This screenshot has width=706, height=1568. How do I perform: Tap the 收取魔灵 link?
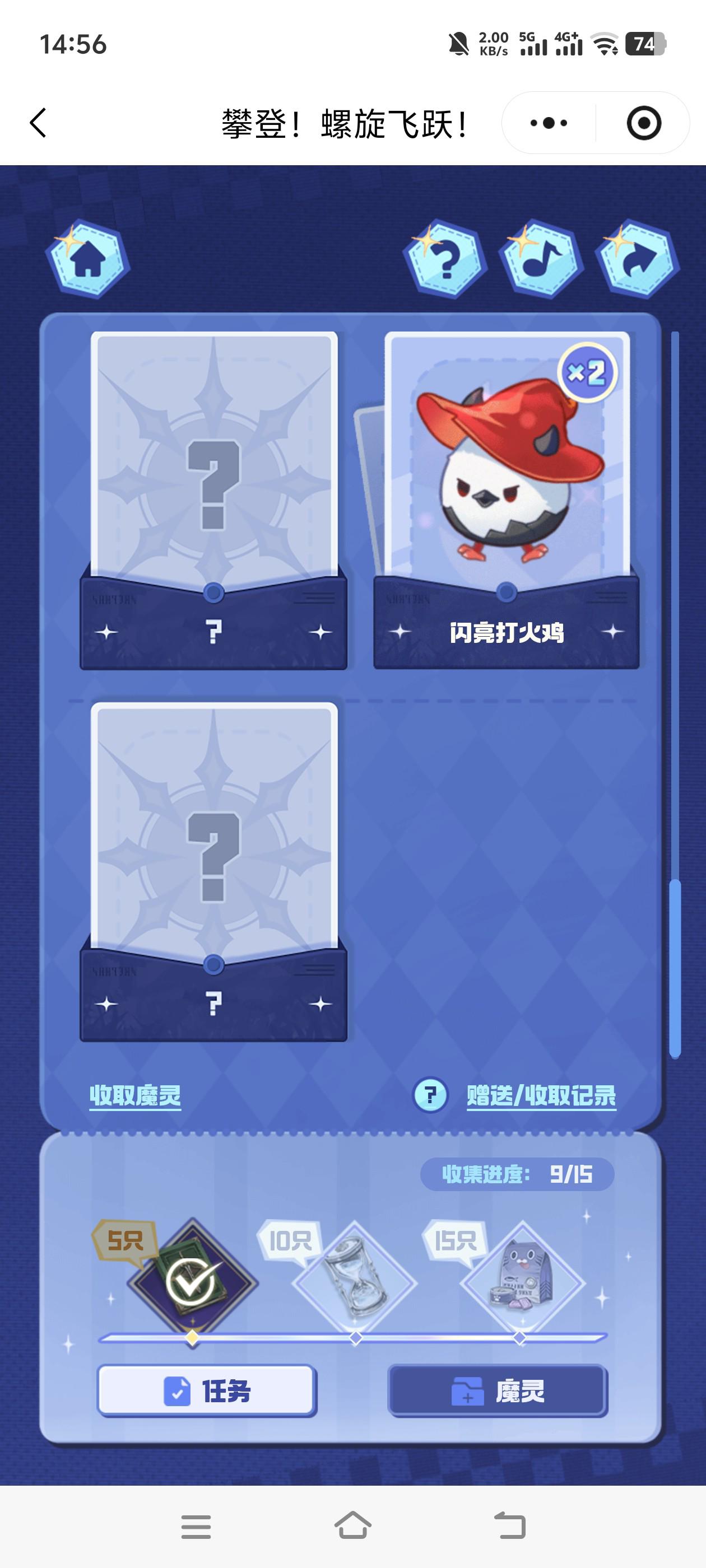pyautogui.click(x=135, y=1096)
